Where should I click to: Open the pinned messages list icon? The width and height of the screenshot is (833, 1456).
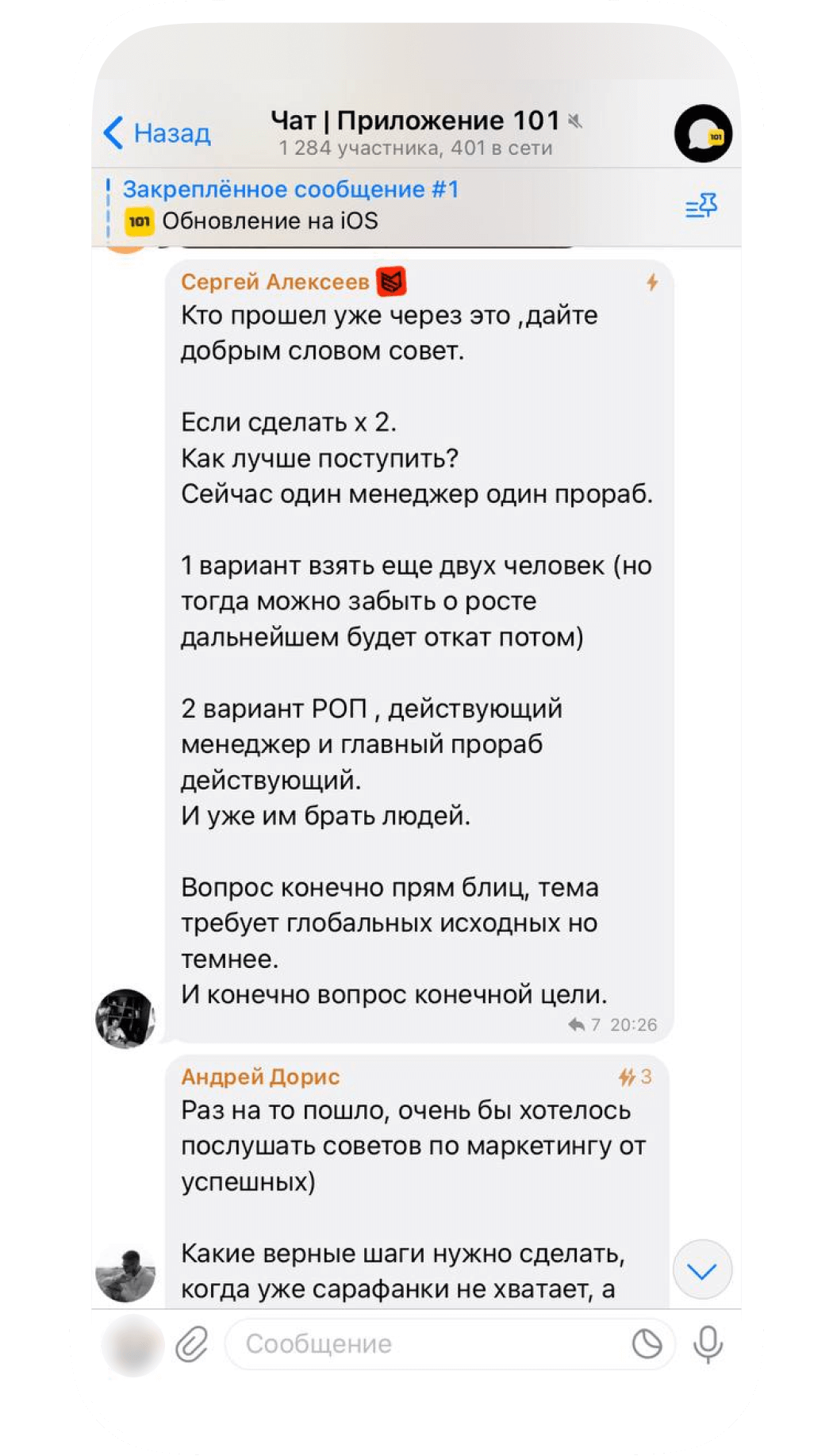tap(701, 206)
